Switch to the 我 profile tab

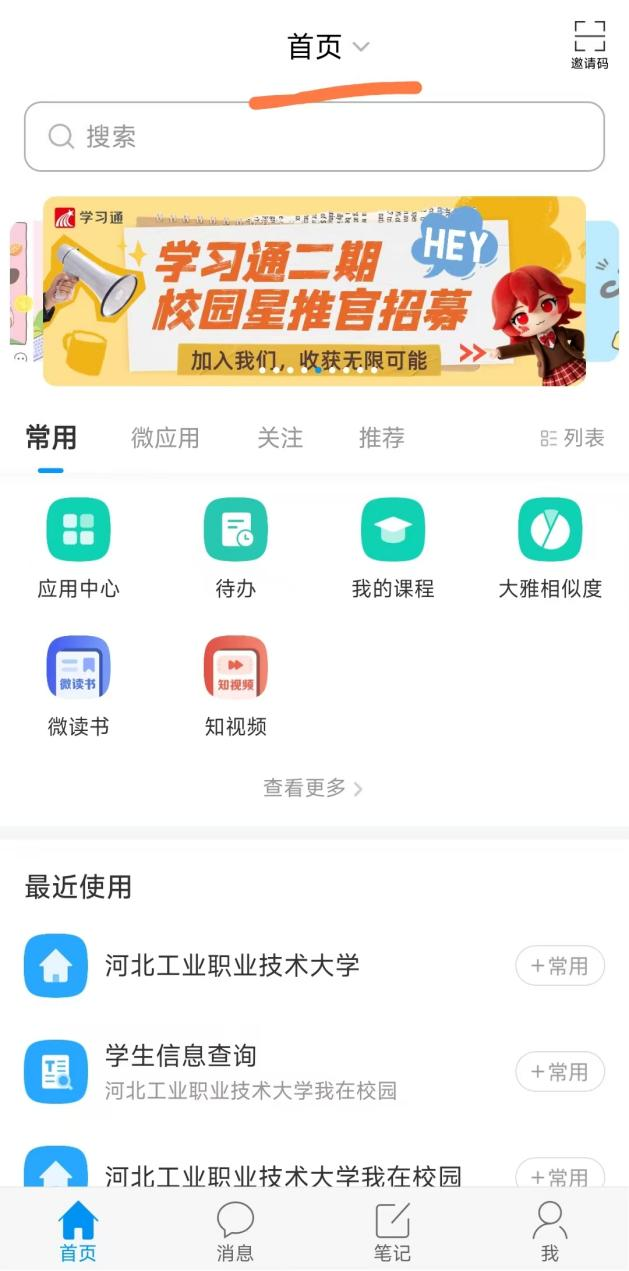549,1232
